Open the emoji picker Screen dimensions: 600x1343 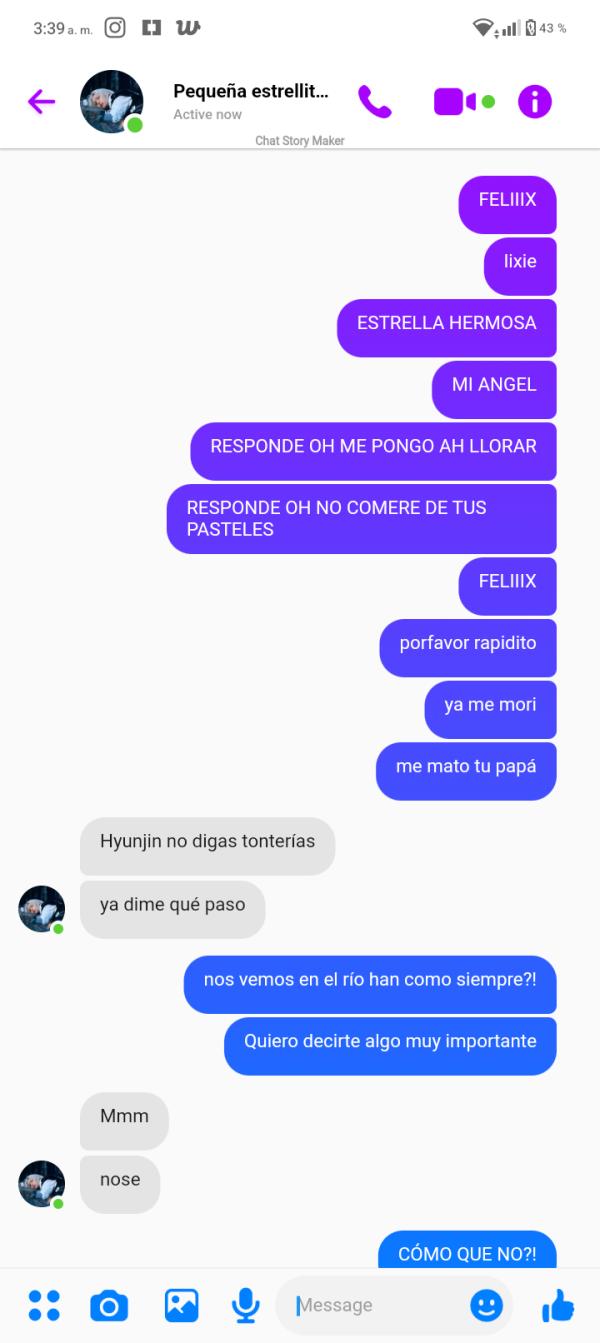pyautogui.click(x=486, y=1305)
